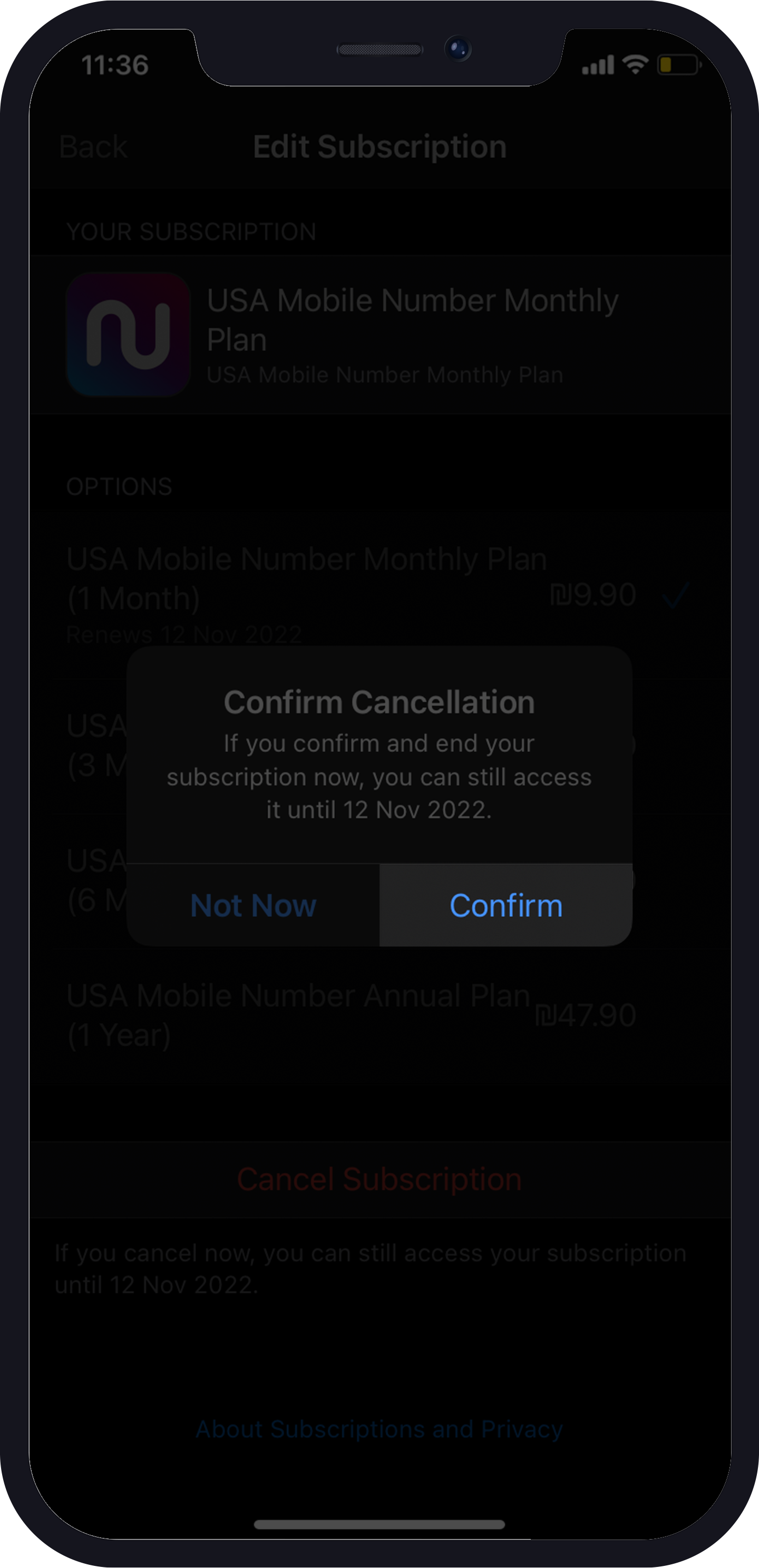Choose Not Now in the dialog
Image resolution: width=759 pixels, height=1568 pixels.
click(x=253, y=905)
